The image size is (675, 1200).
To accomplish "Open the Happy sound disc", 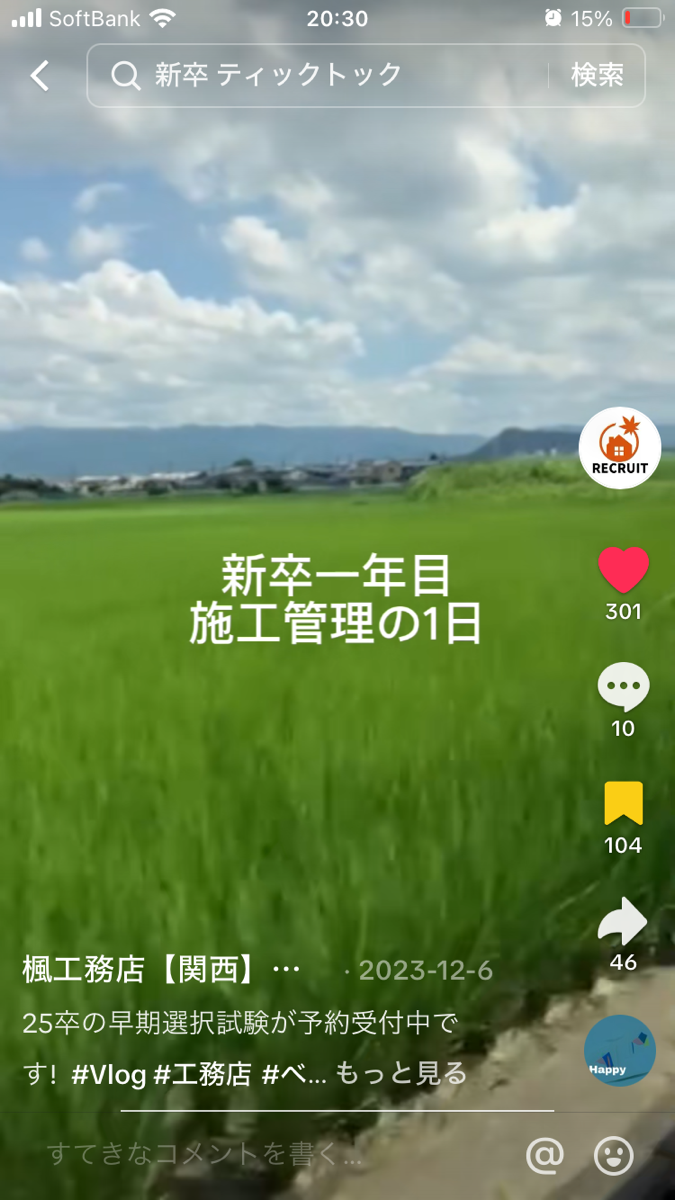I will point(620,1050).
